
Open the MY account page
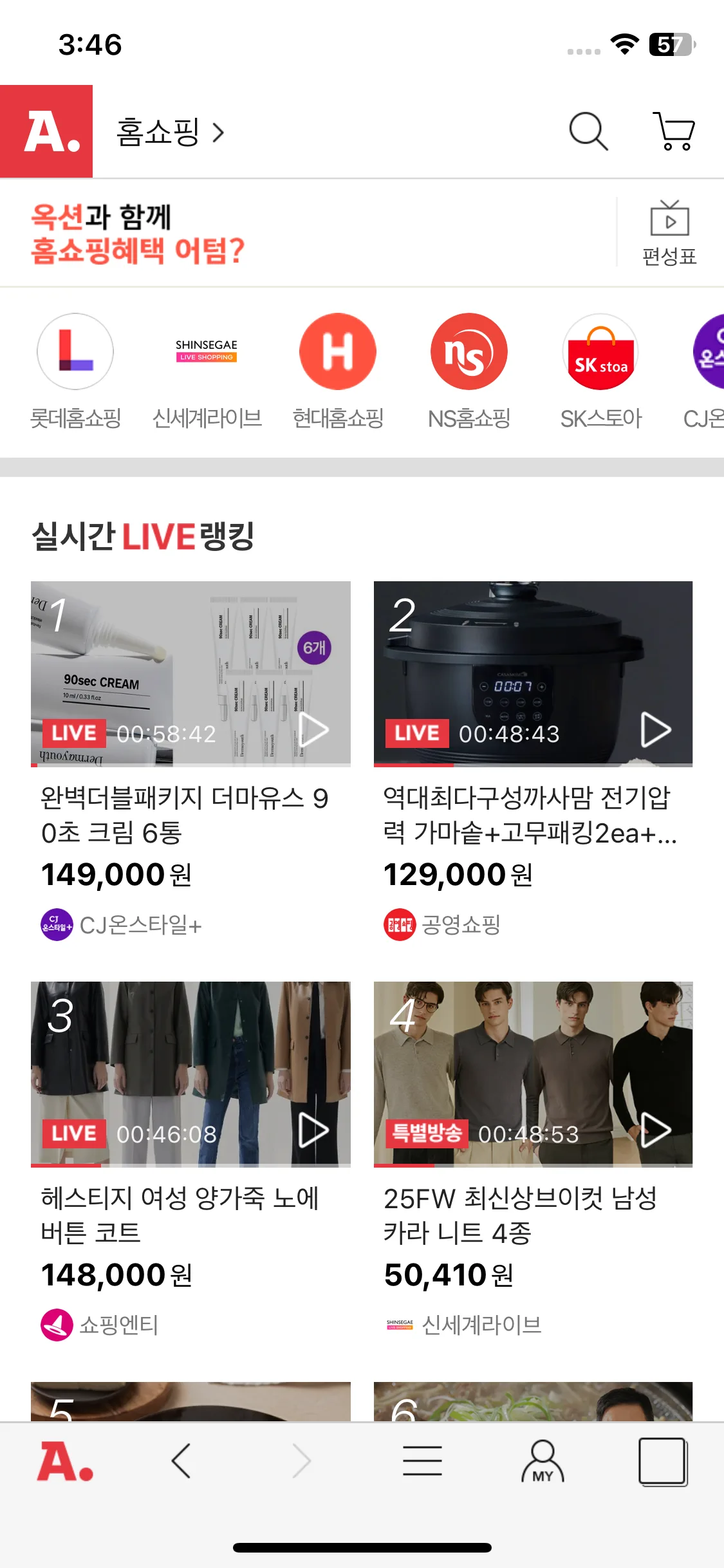pyautogui.click(x=543, y=1462)
